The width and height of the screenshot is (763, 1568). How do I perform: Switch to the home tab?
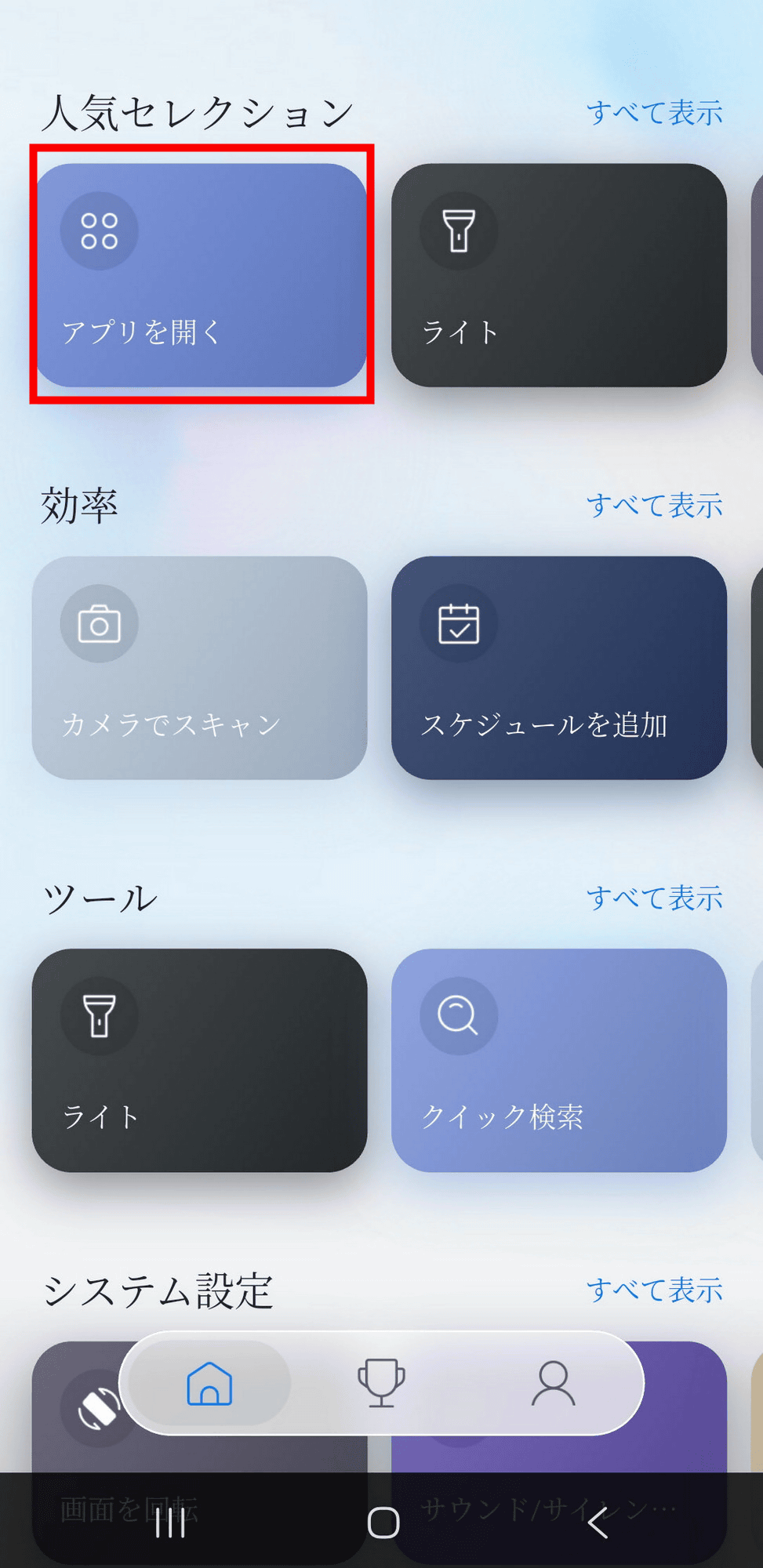tap(209, 1383)
